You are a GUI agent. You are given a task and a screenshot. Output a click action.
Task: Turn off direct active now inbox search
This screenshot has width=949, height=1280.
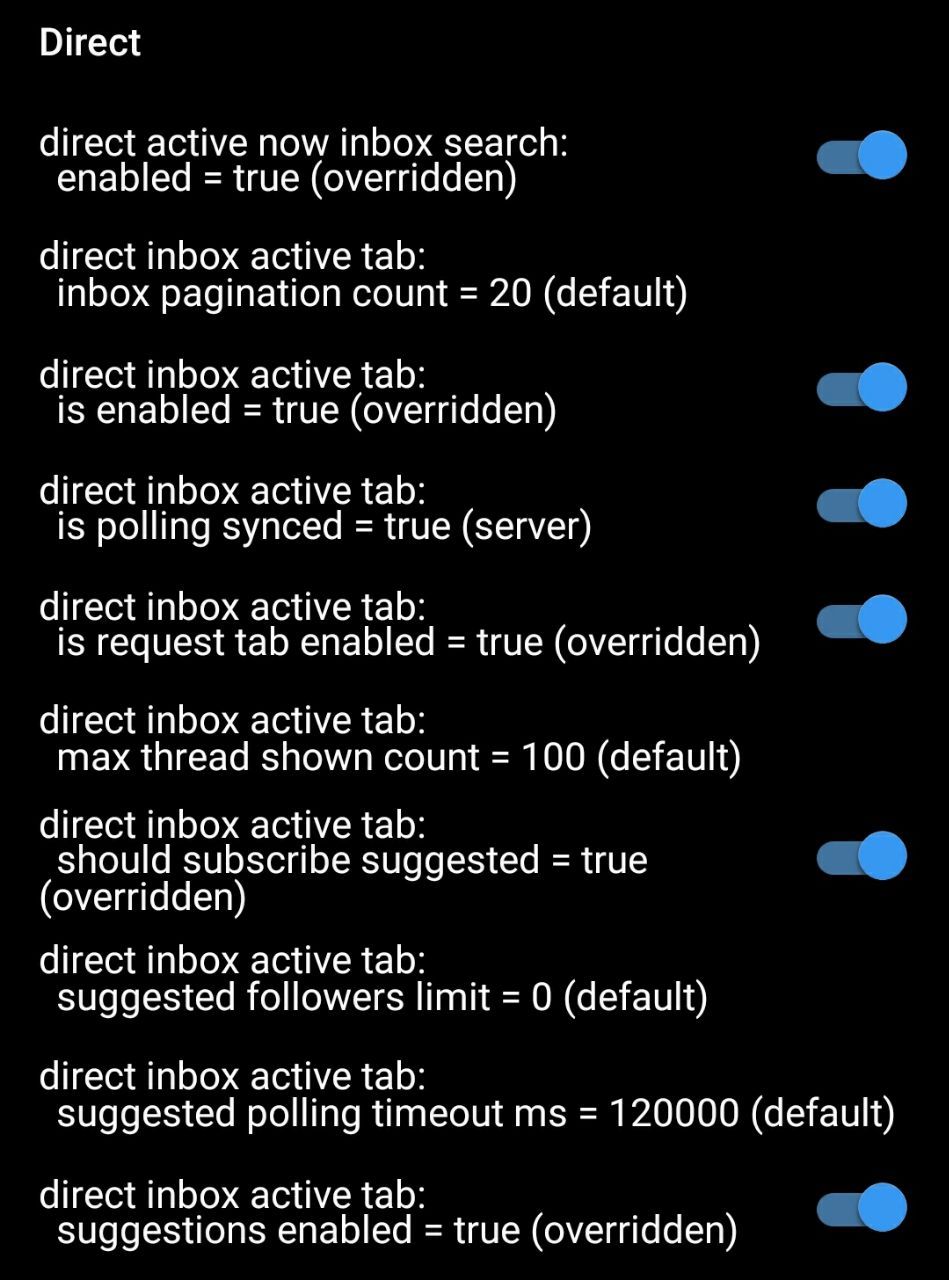[x=861, y=156]
